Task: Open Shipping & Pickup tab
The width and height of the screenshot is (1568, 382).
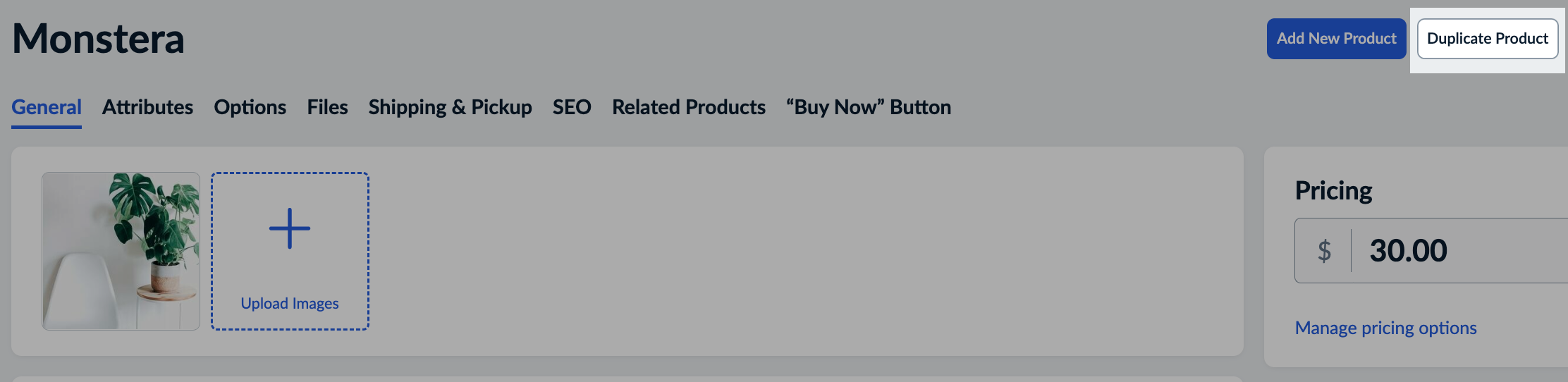Action: tap(450, 107)
